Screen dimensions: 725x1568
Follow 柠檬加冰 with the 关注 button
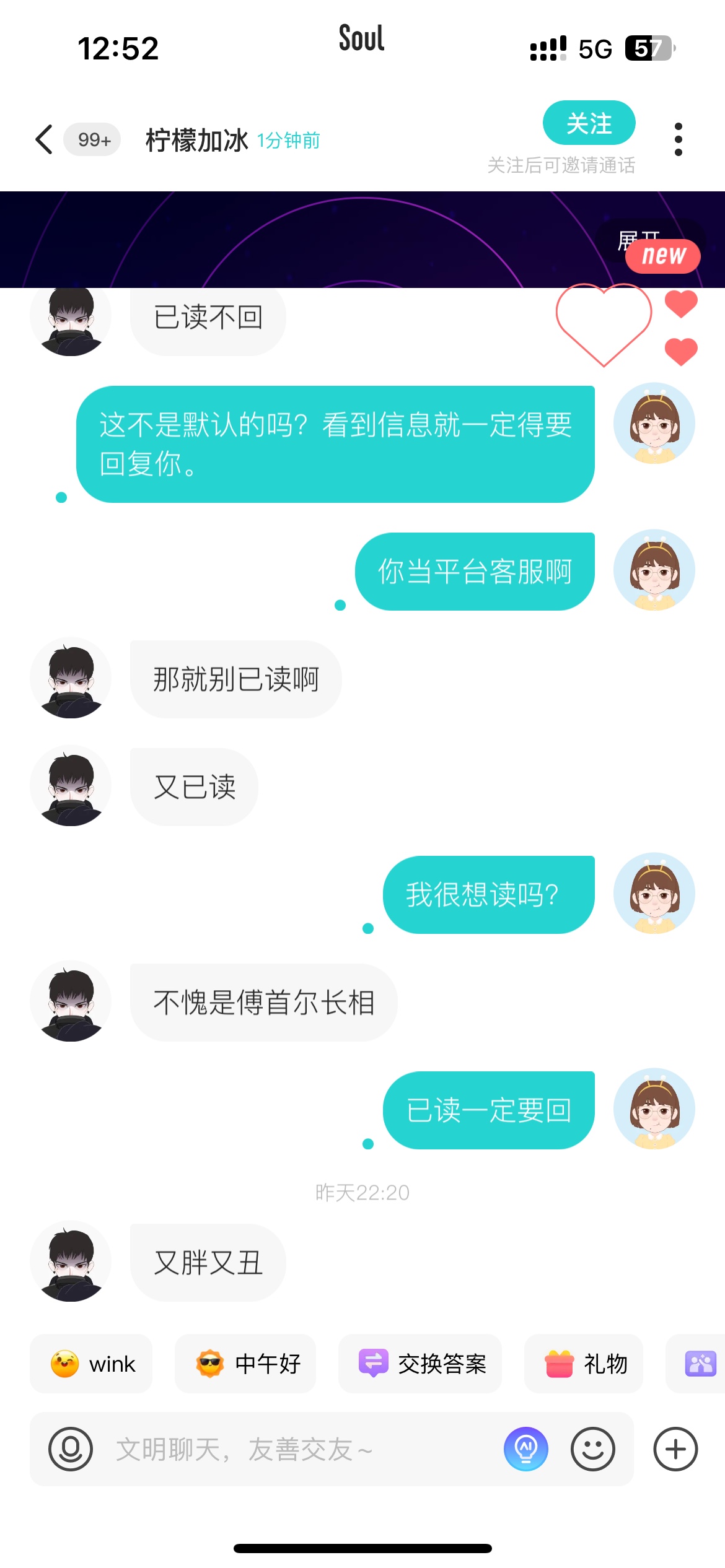pyautogui.click(x=589, y=123)
